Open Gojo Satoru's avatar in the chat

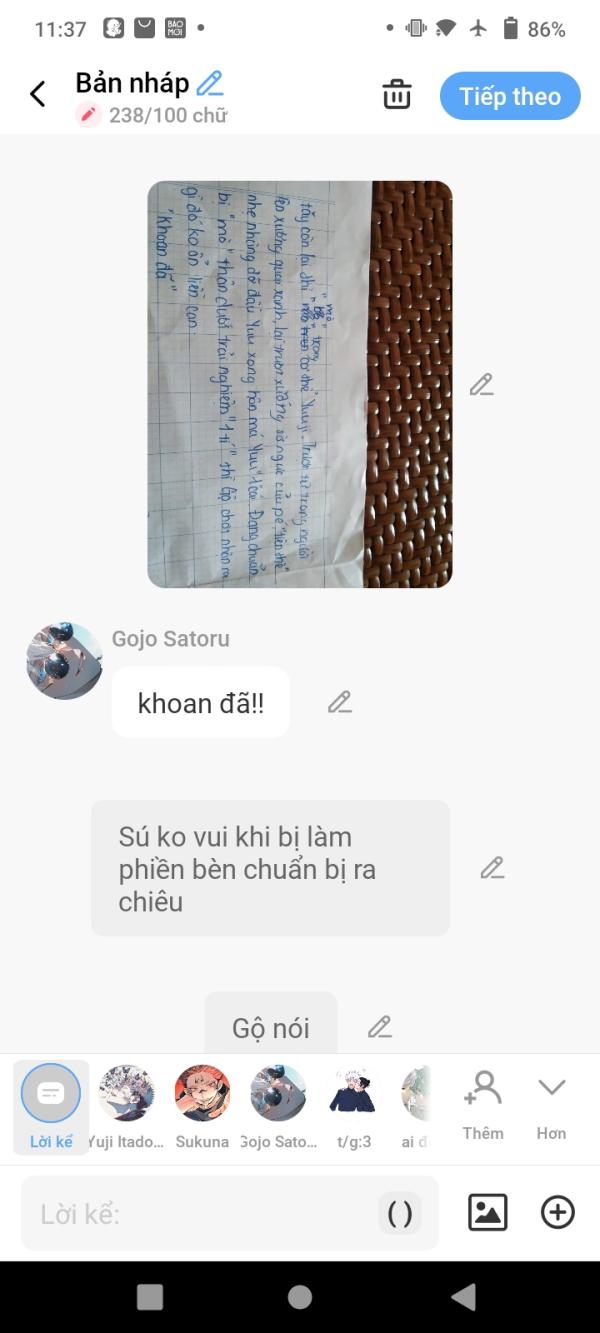(x=64, y=661)
